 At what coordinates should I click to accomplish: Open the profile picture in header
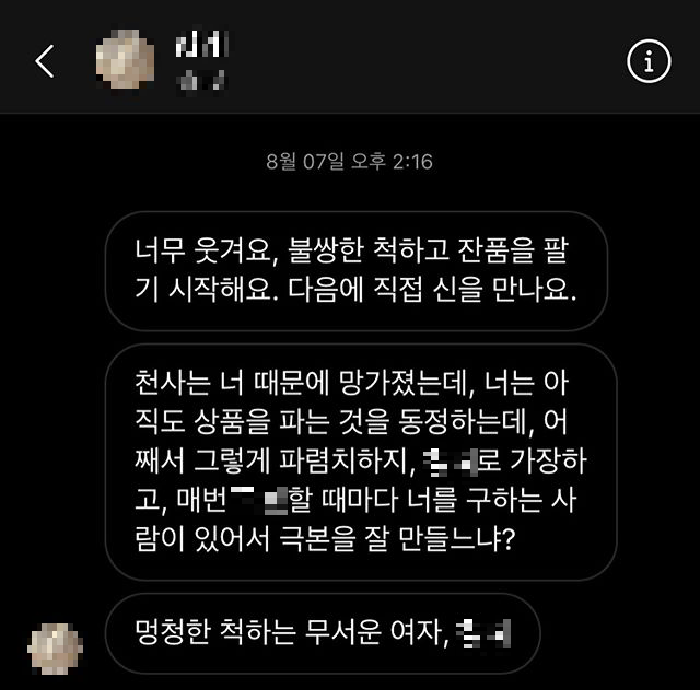124,60
